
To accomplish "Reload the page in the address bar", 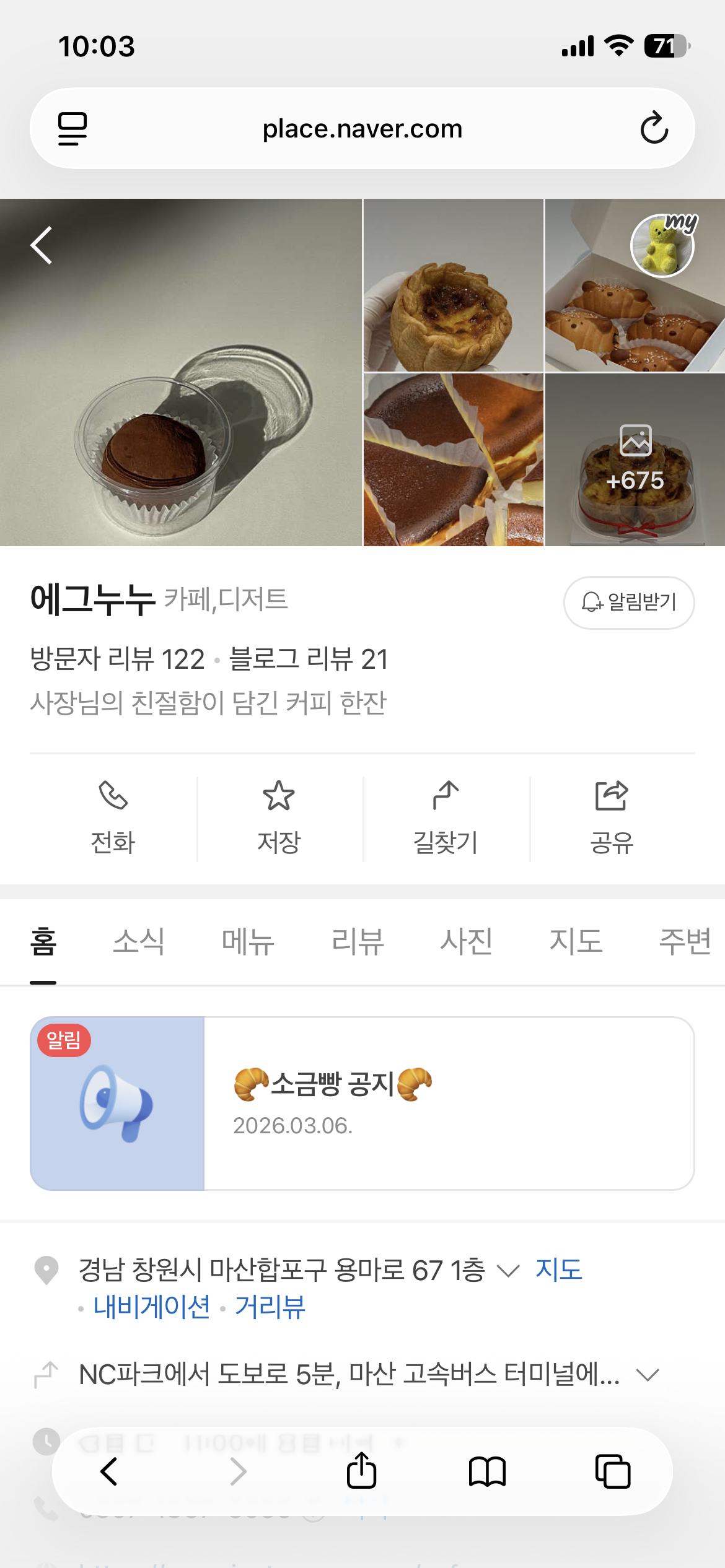I will coord(654,128).
